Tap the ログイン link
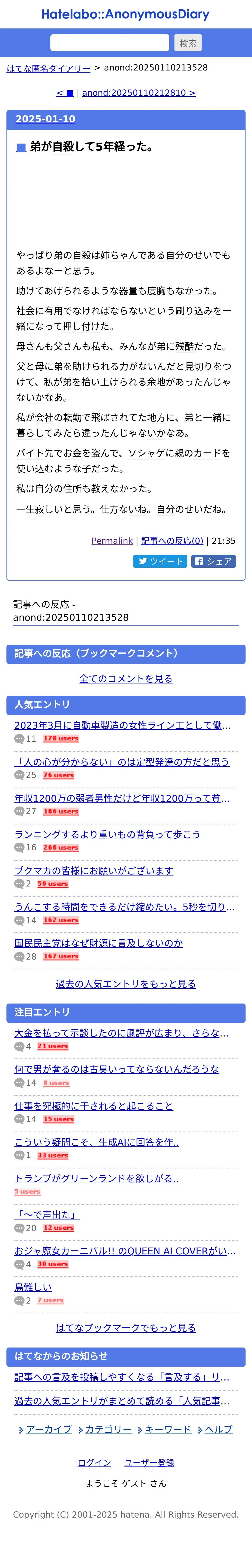Image resolution: width=252 pixels, height=1568 pixels. click(x=94, y=1463)
